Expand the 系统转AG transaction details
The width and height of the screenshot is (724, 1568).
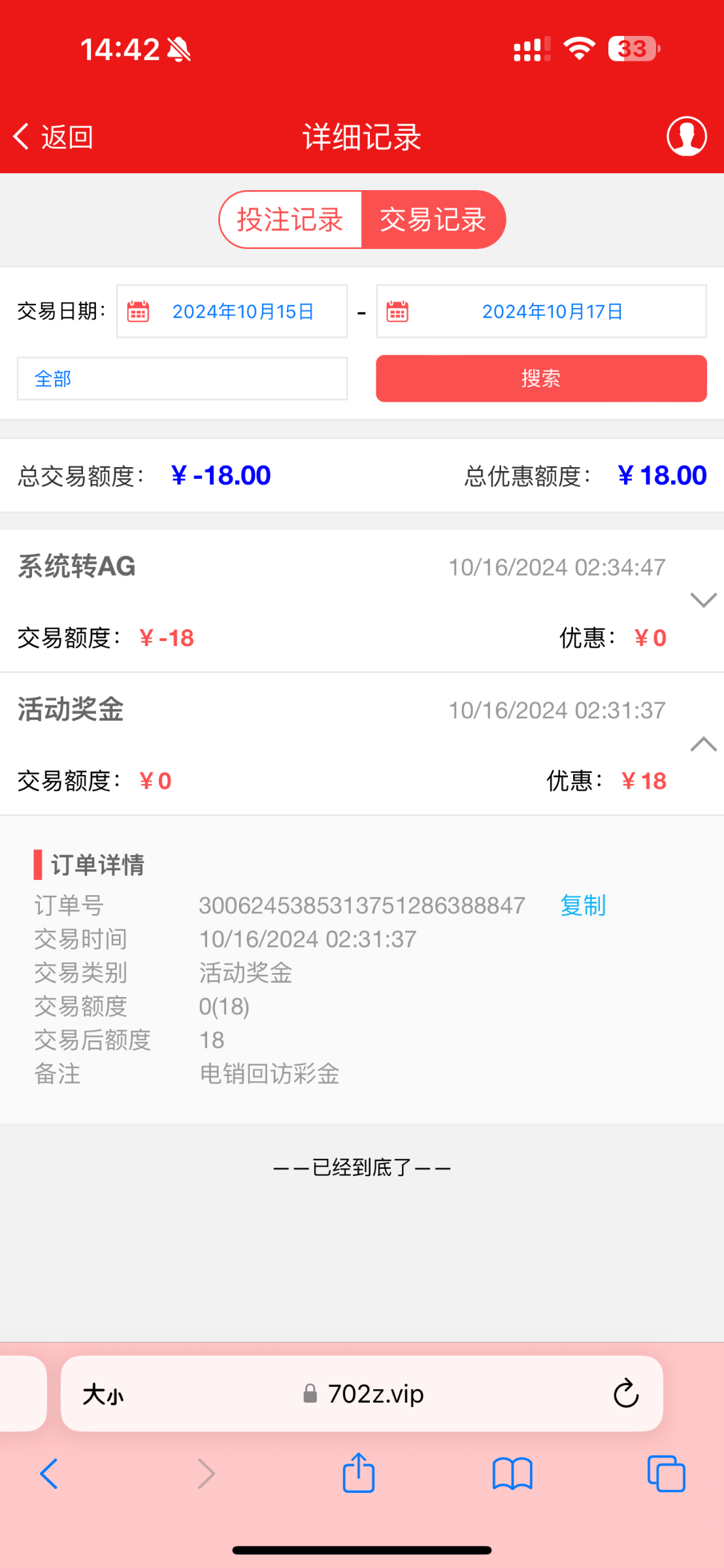tap(703, 599)
